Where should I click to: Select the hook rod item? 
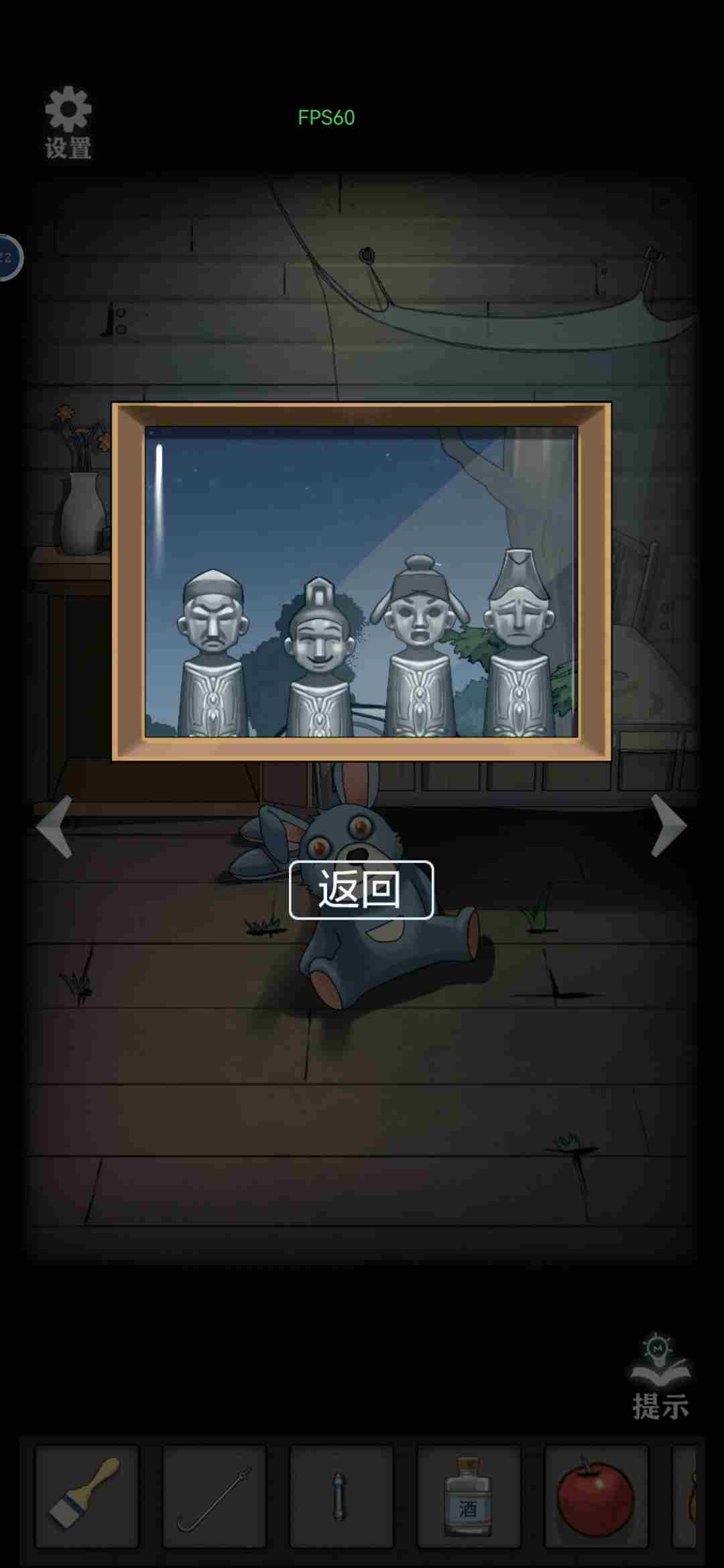214,1496
